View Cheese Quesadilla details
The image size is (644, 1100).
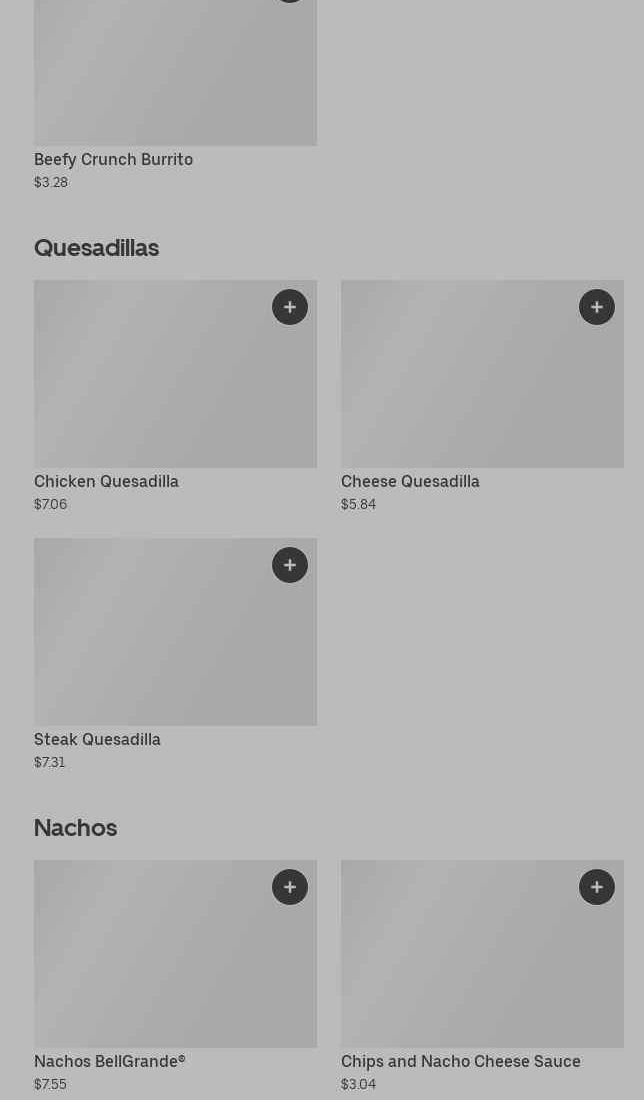pos(483,396)
